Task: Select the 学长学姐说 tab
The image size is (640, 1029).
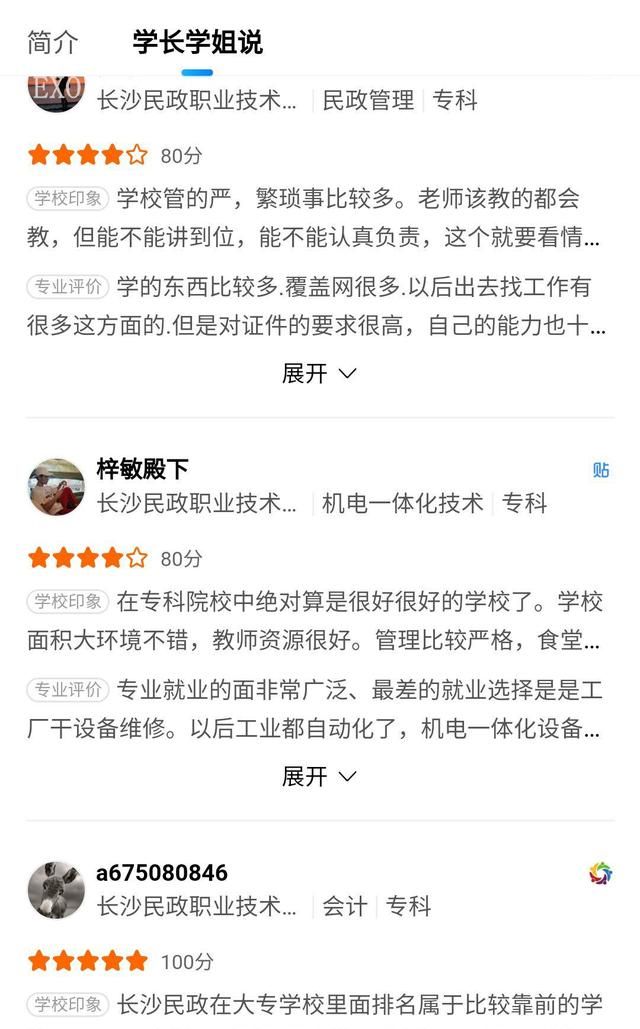Action: click(198, 43)
